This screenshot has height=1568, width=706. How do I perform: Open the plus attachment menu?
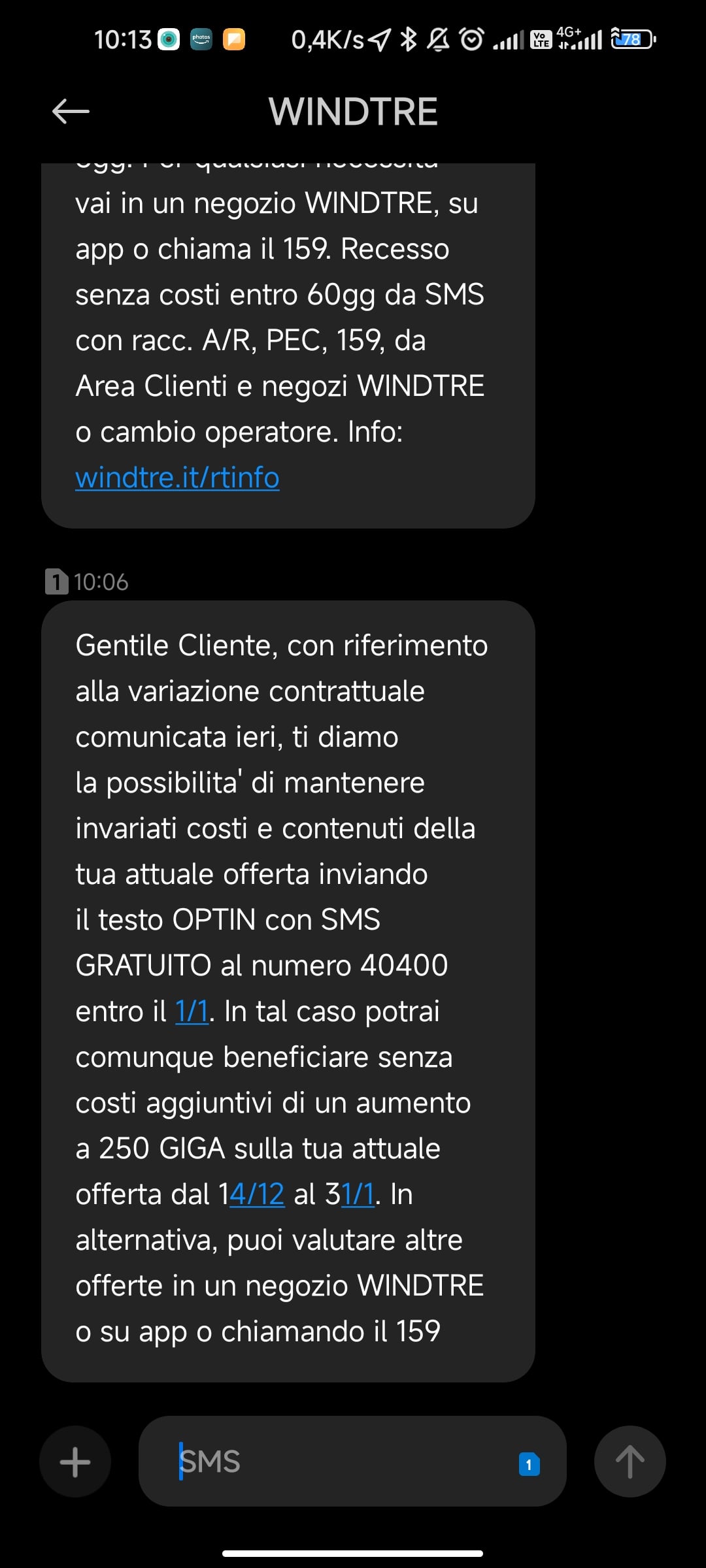75,1462
